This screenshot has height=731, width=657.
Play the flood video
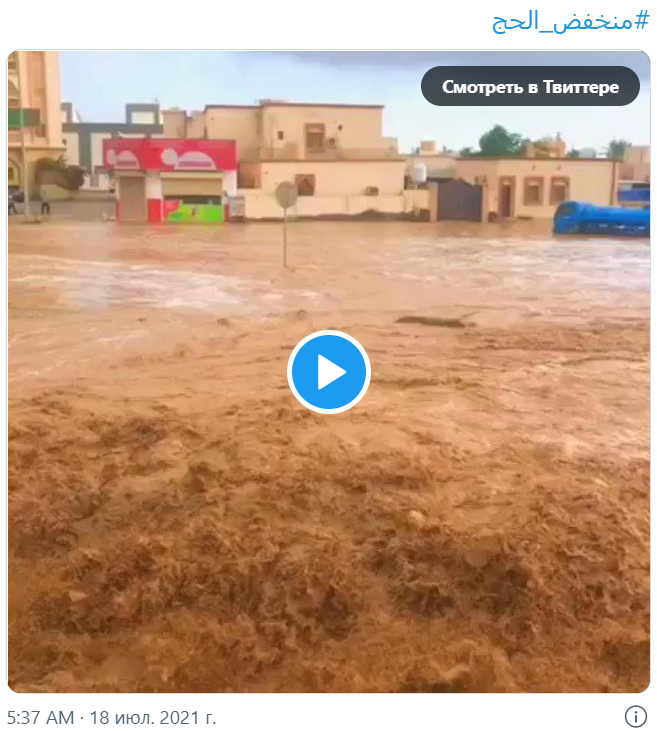click(x=329, y=372)
